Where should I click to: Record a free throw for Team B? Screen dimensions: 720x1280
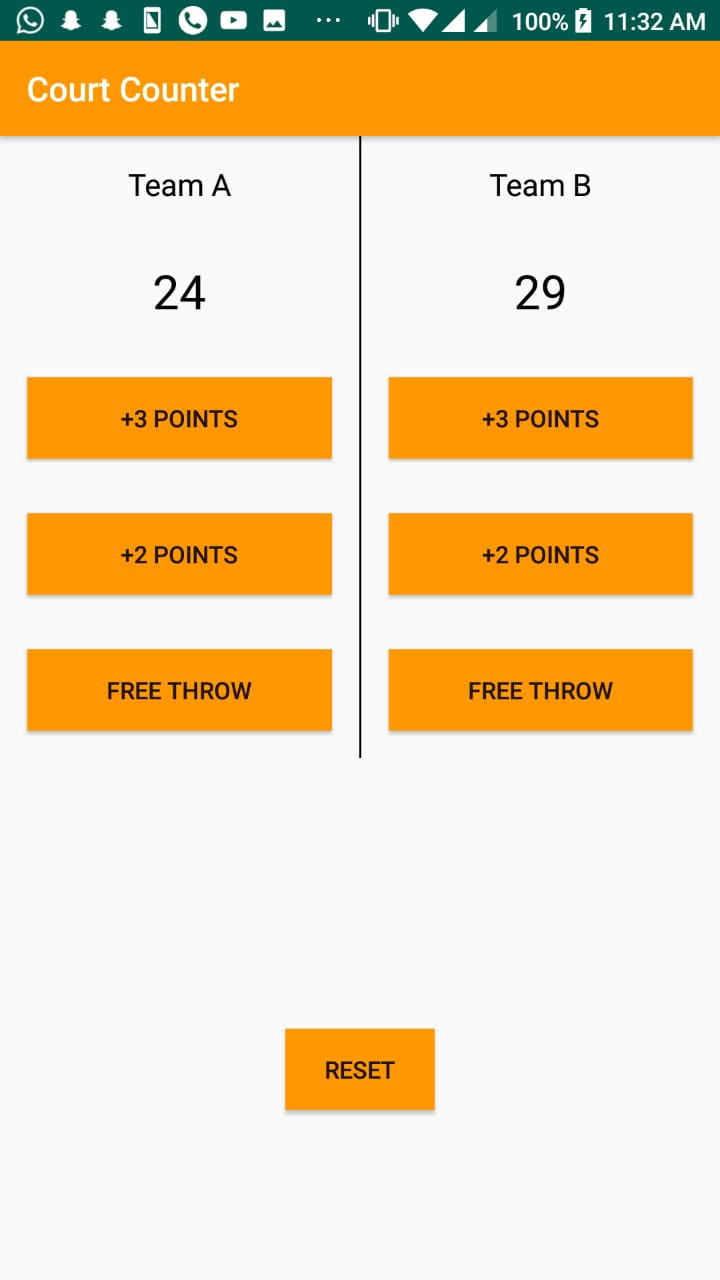click(x=540, y=690)
